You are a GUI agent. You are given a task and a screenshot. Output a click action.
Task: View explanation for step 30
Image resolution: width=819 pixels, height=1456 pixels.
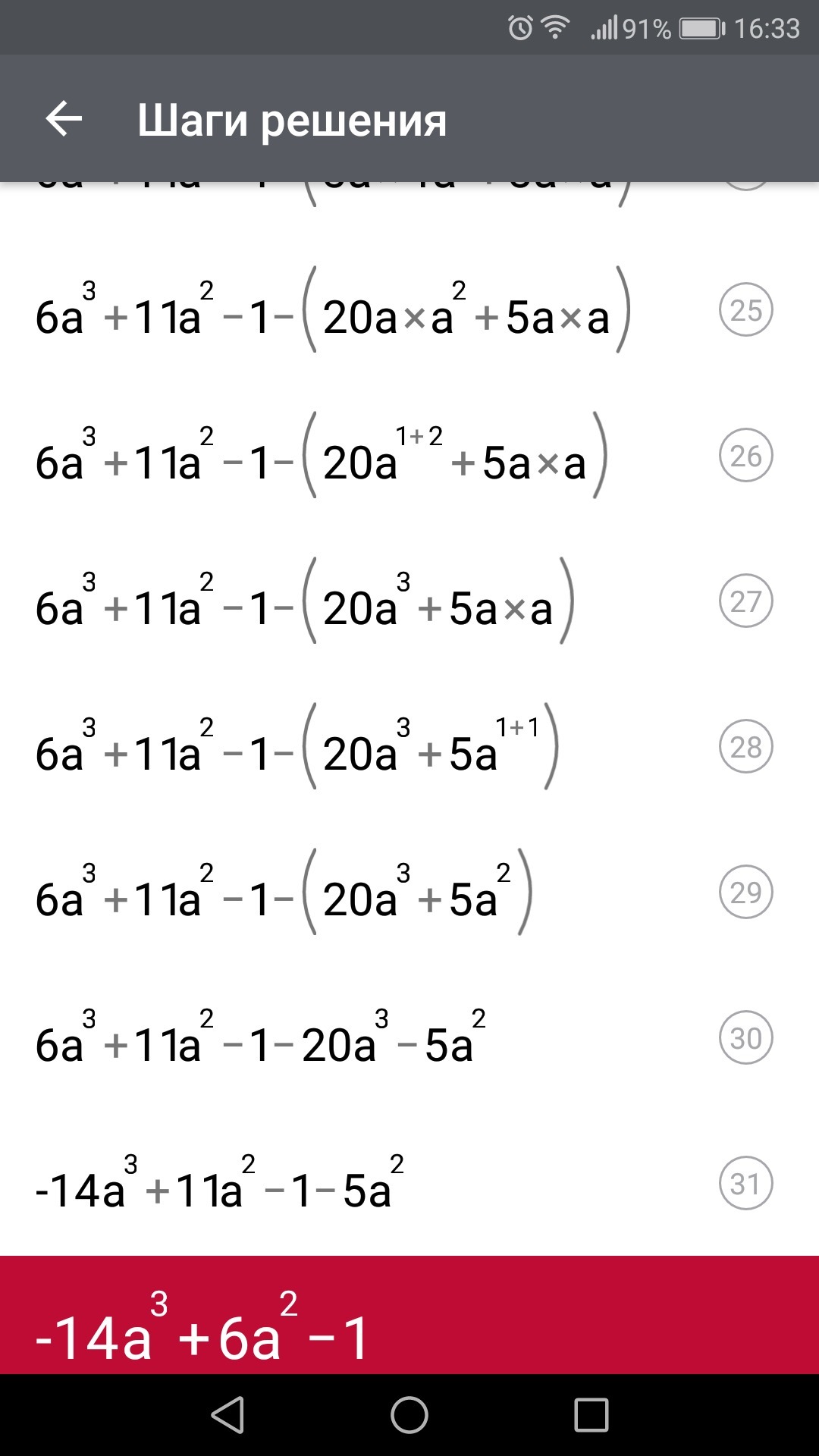[745, 1038]
